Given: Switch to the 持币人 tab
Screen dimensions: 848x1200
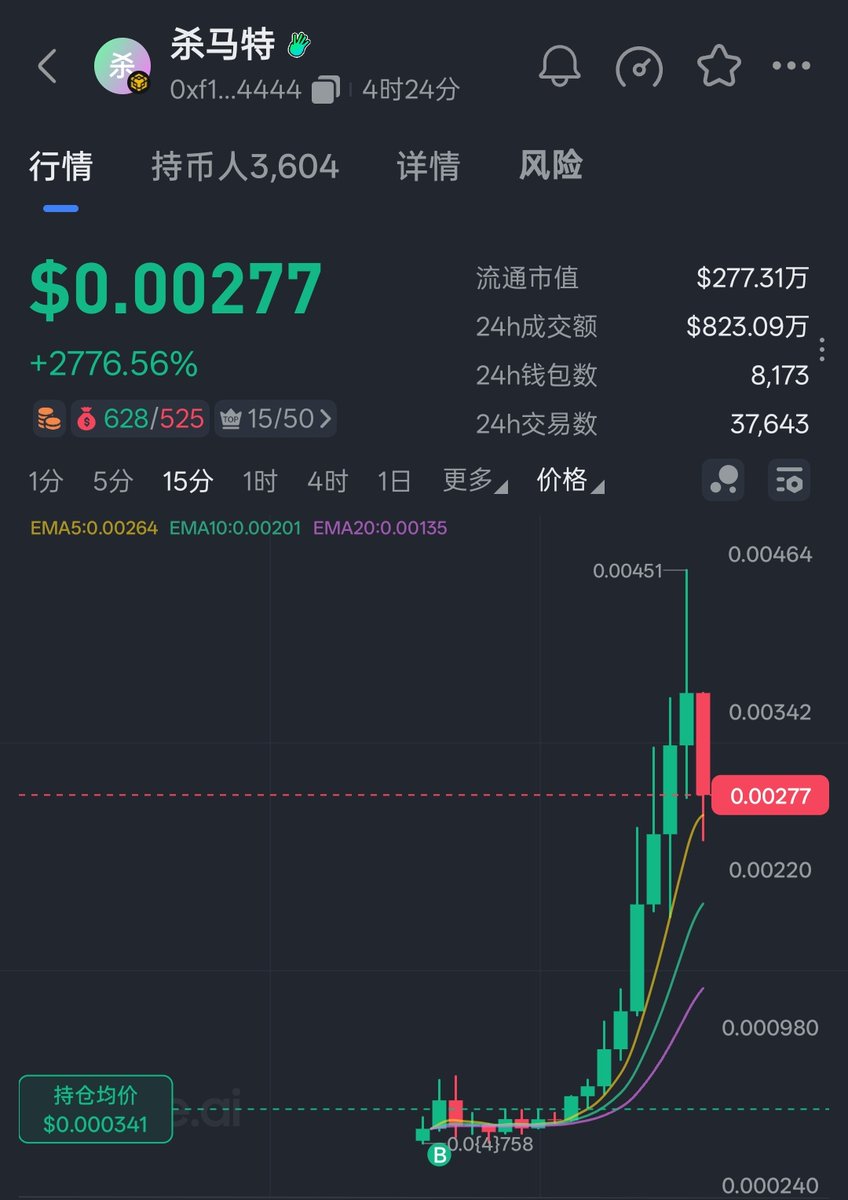Looking at the screenshot, I should point(245,166).
